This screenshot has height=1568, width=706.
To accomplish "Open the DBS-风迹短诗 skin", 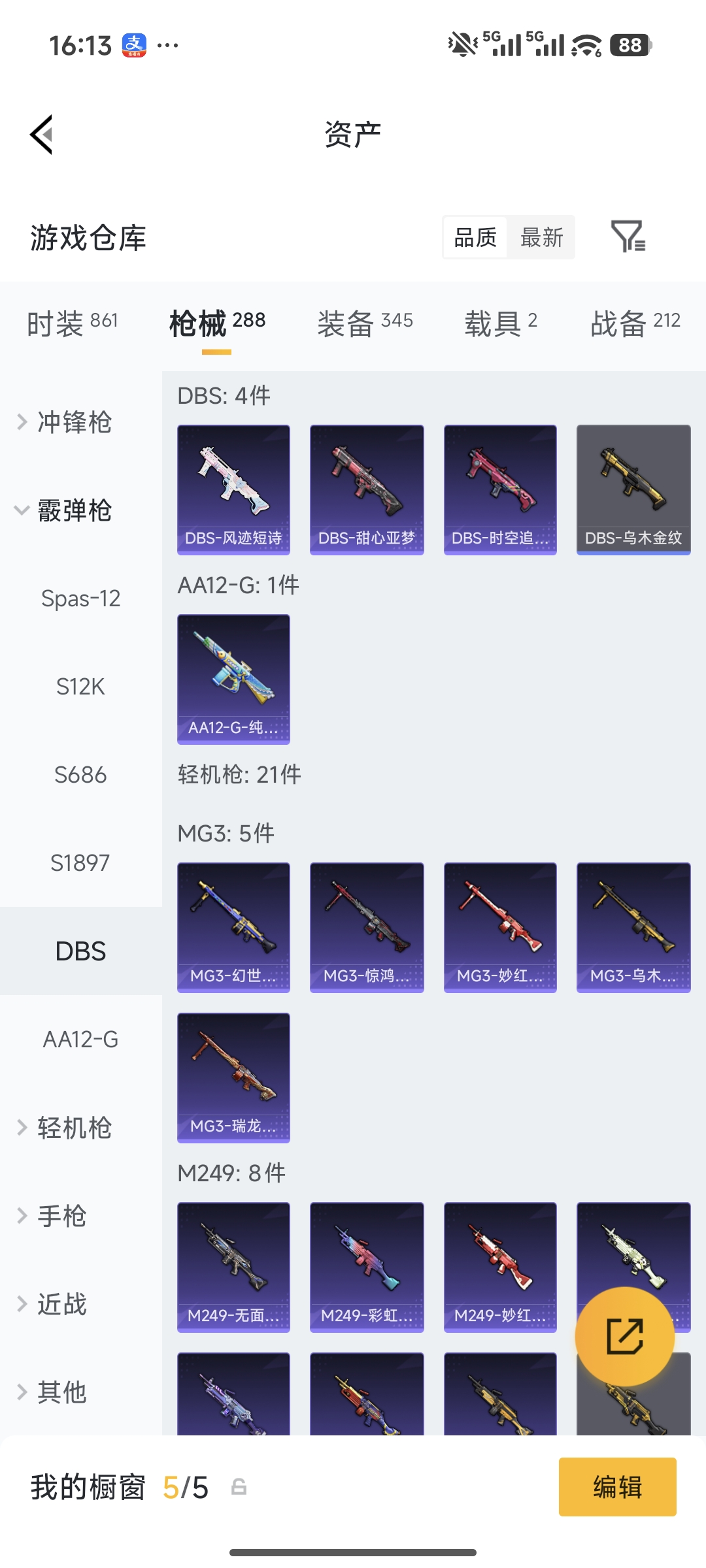I will point(233,489).
